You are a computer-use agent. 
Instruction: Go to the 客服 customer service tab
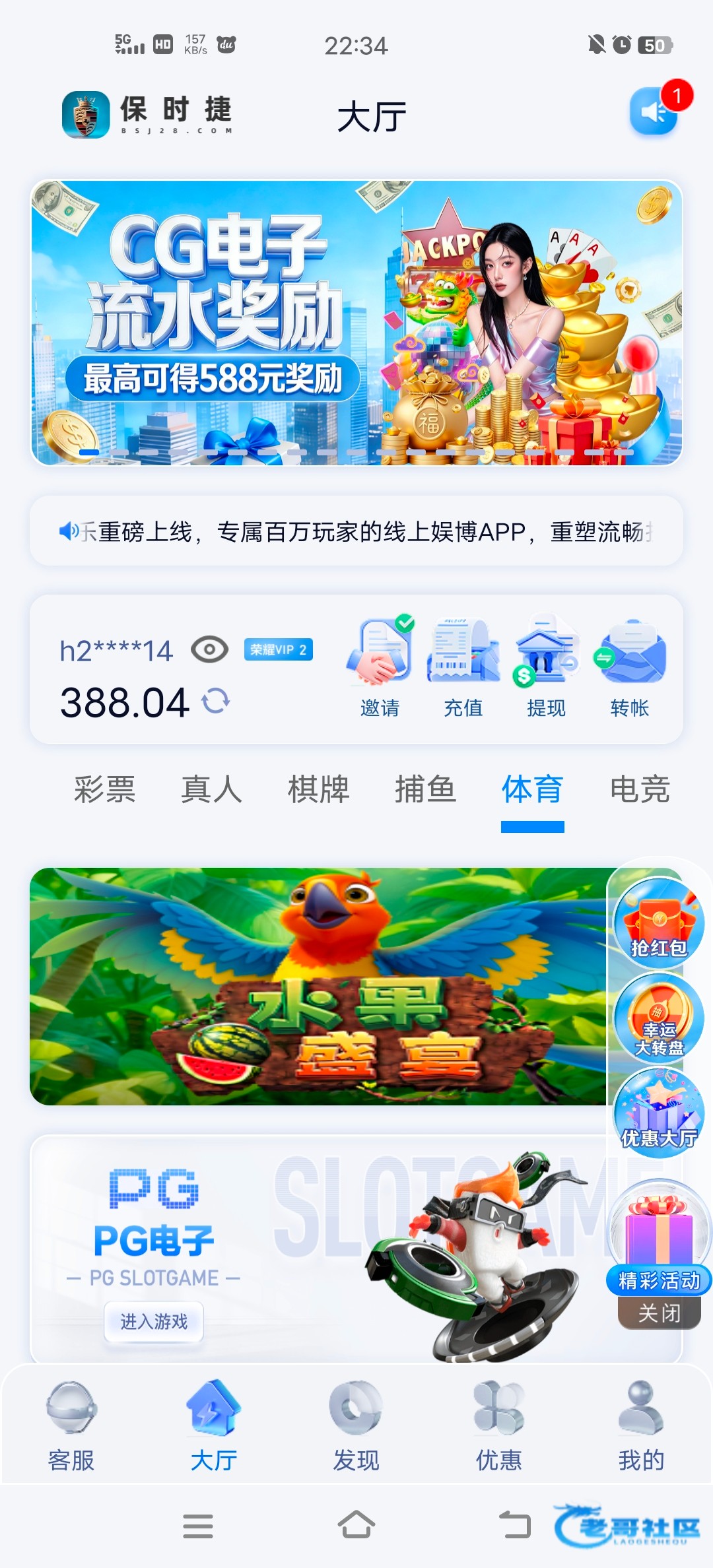[x=71, y=1427]
